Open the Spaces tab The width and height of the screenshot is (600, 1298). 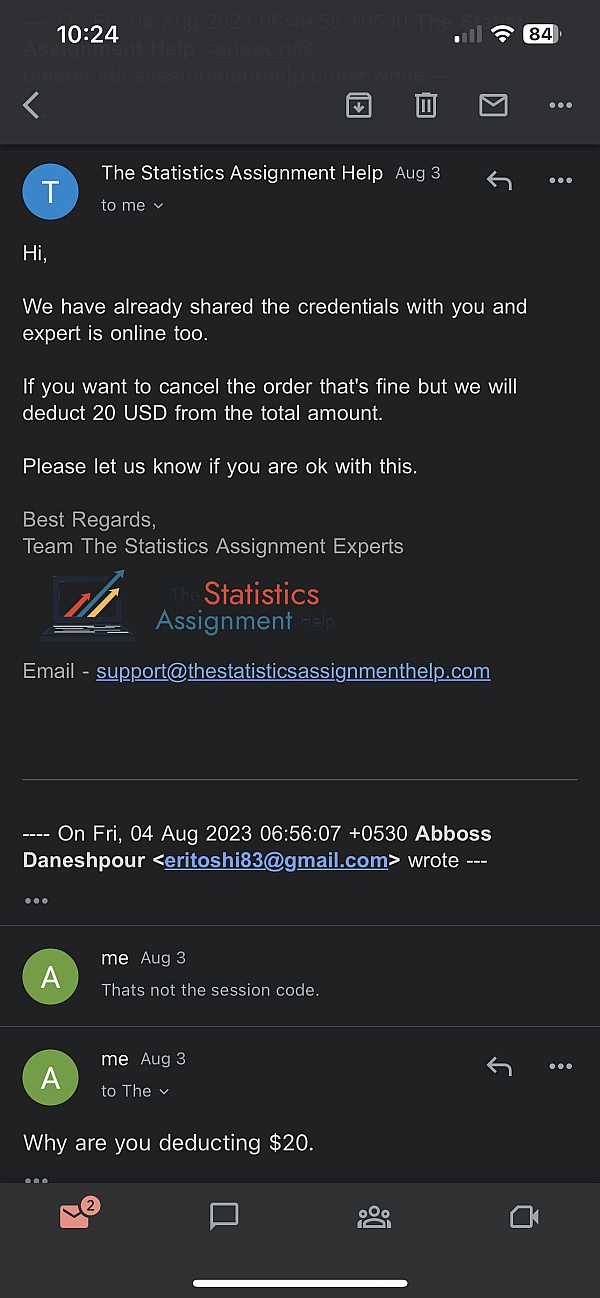tap(374, 1216)
